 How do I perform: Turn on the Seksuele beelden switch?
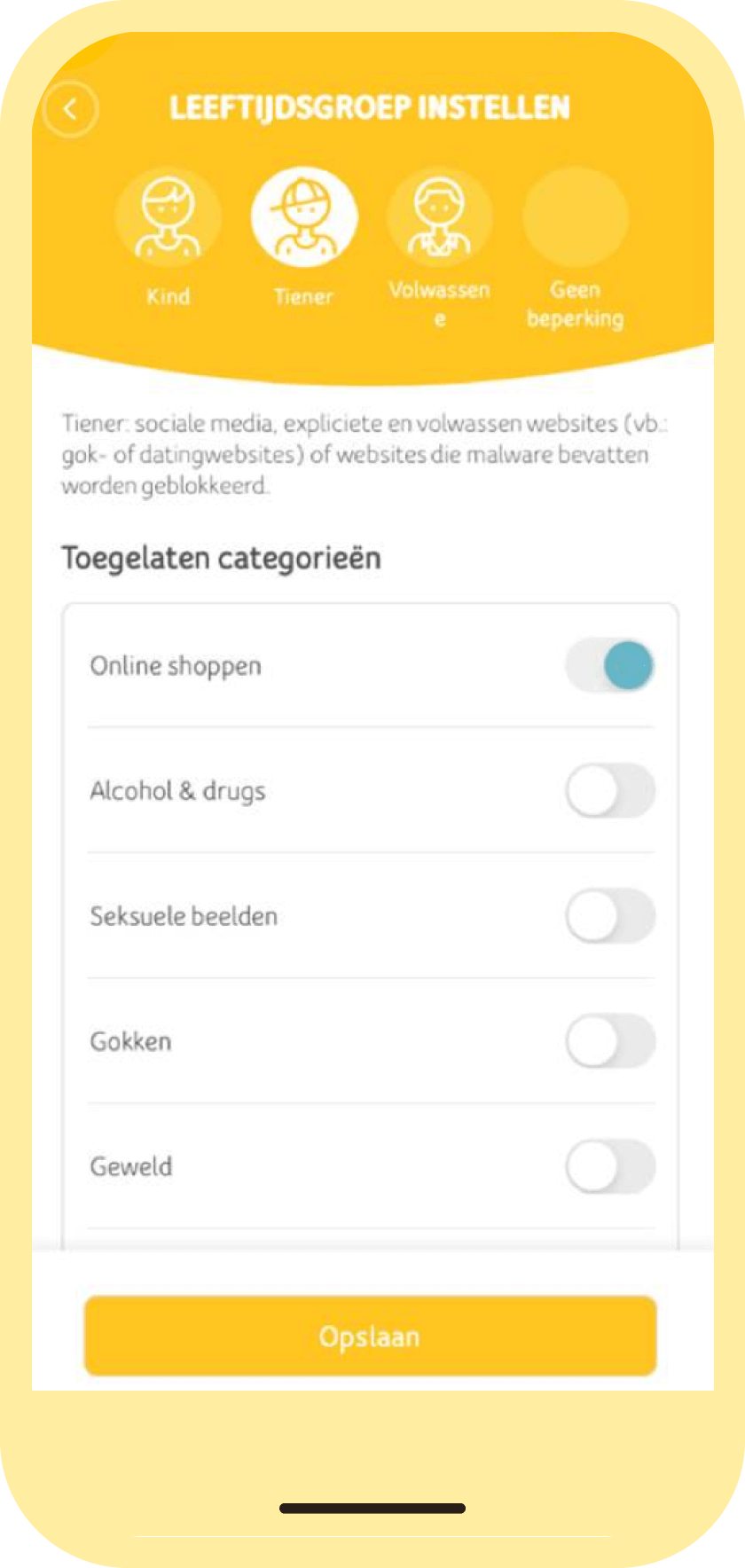[x=610, y=915]
